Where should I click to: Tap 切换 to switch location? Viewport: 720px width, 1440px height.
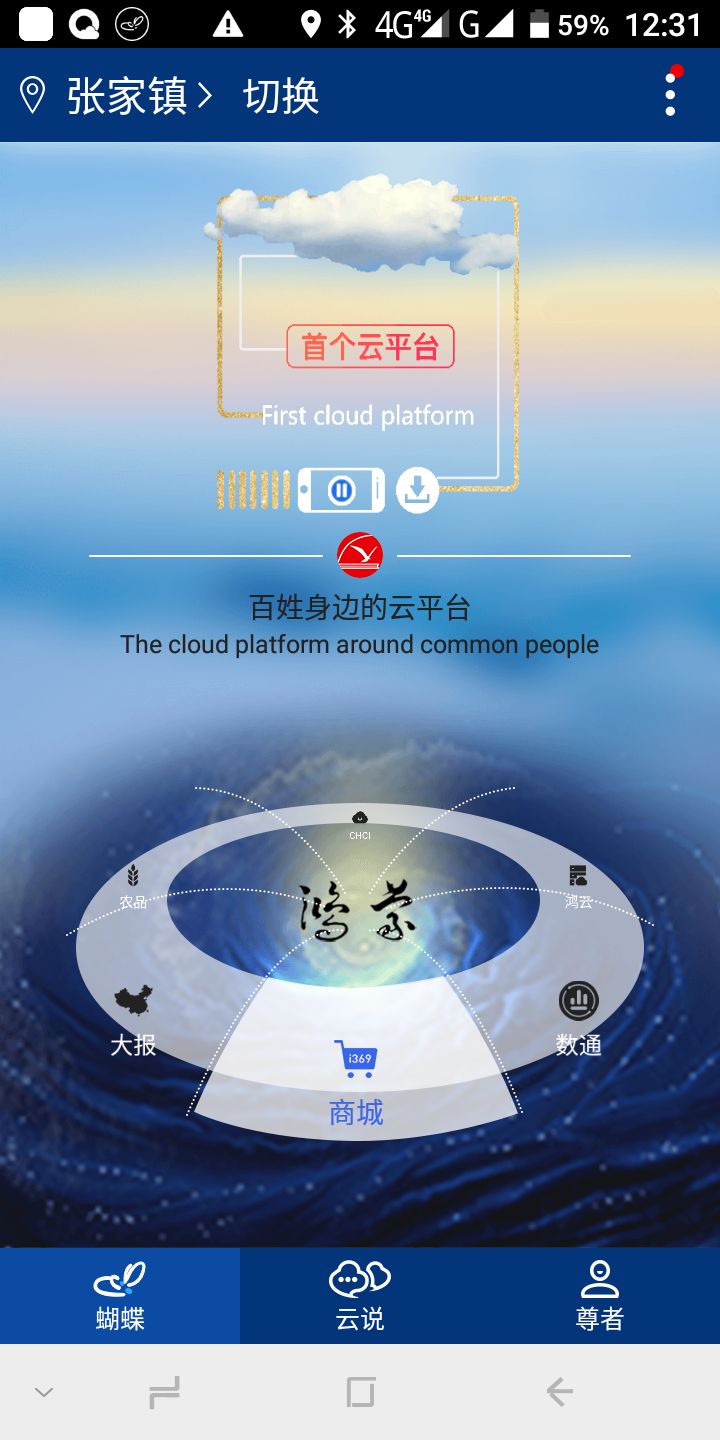[x=281, y=97]
